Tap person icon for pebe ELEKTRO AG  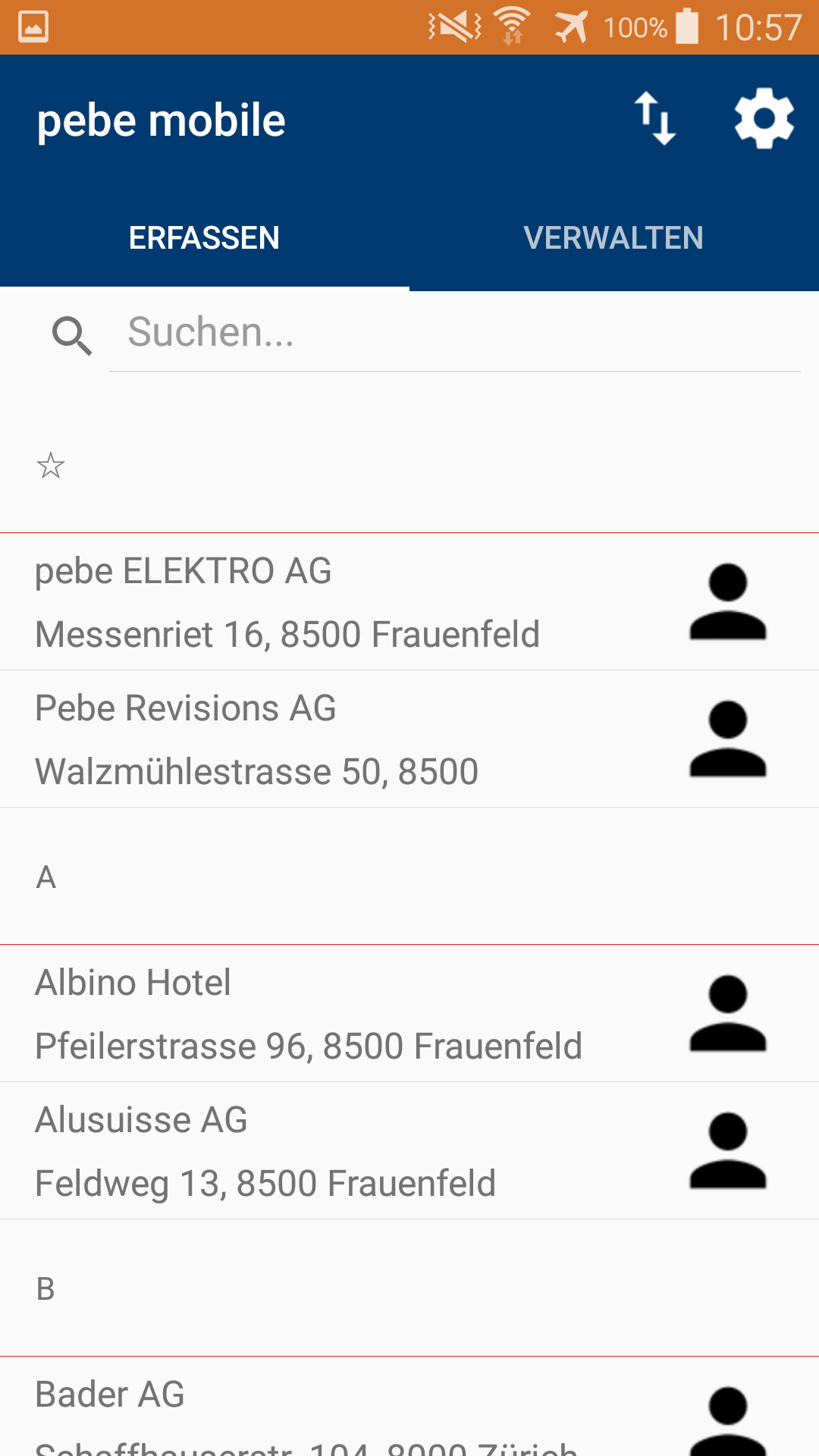pyautogui.click(x=728, y=602)
